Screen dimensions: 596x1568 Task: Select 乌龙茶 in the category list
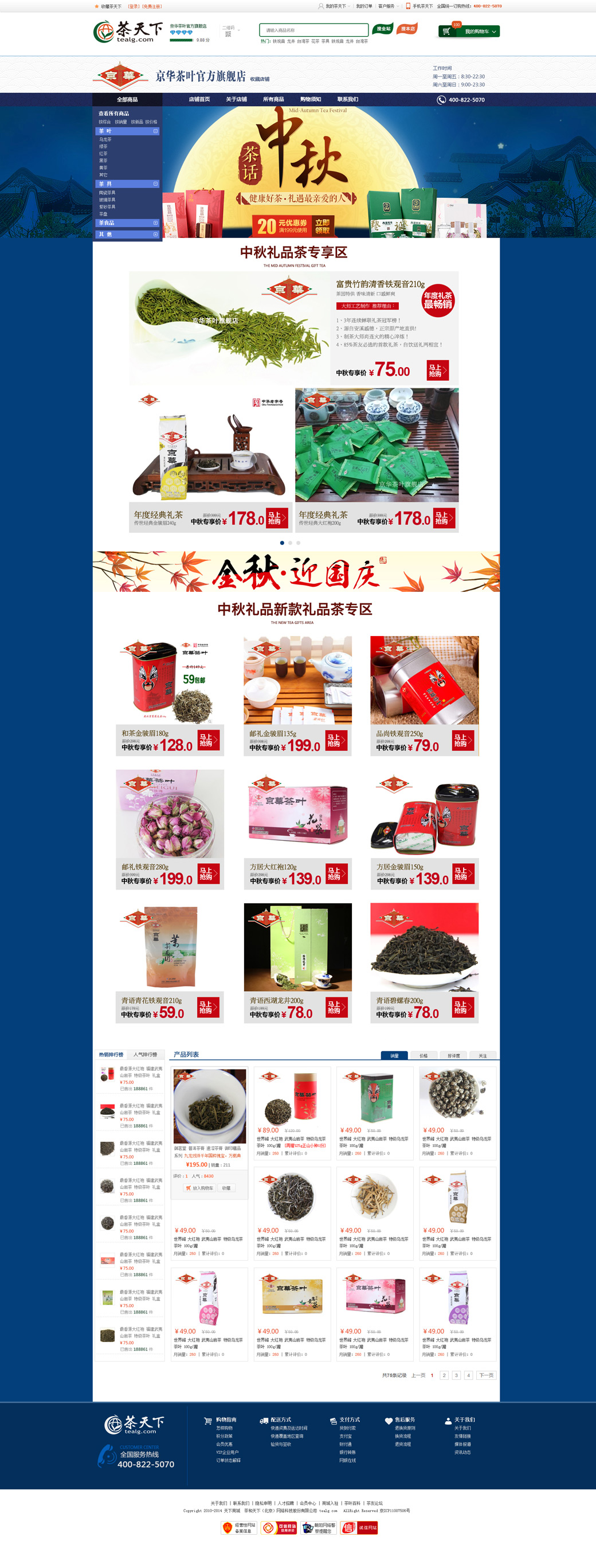tap(105, 139)
